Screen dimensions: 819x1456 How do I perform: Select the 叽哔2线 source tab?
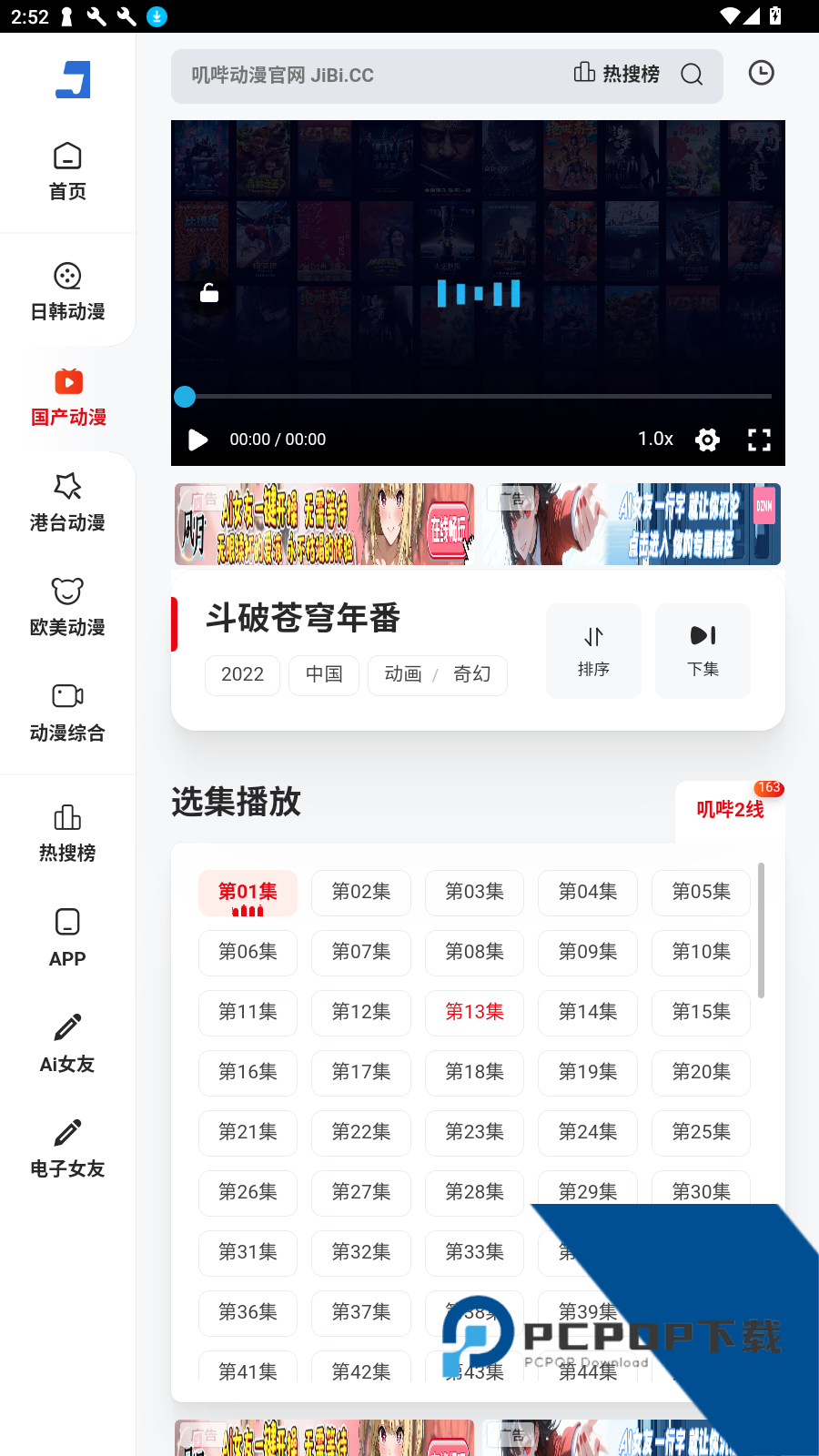(x=732, y=810)
